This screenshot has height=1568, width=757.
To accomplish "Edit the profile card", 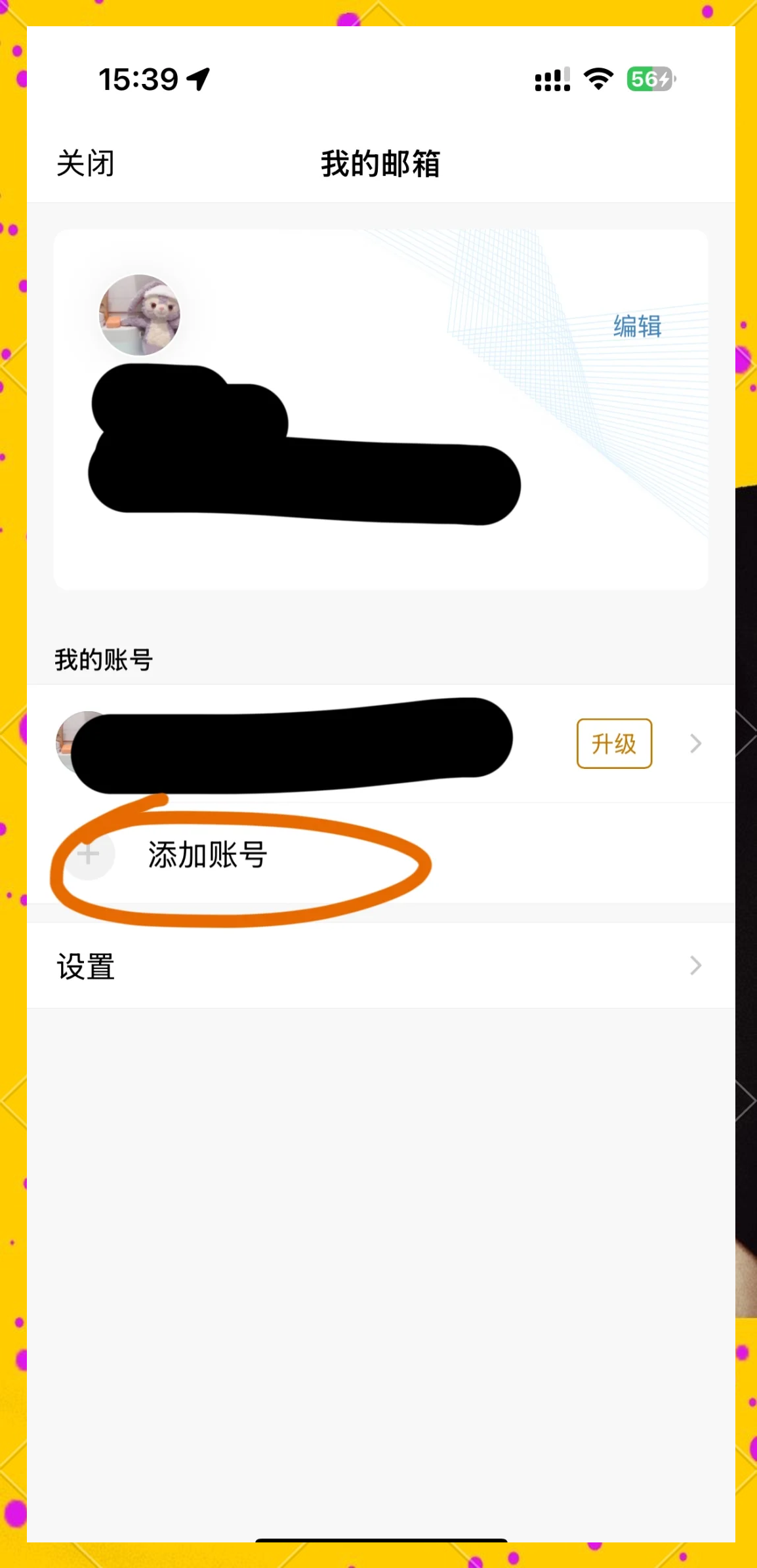I will coord(636,326).
